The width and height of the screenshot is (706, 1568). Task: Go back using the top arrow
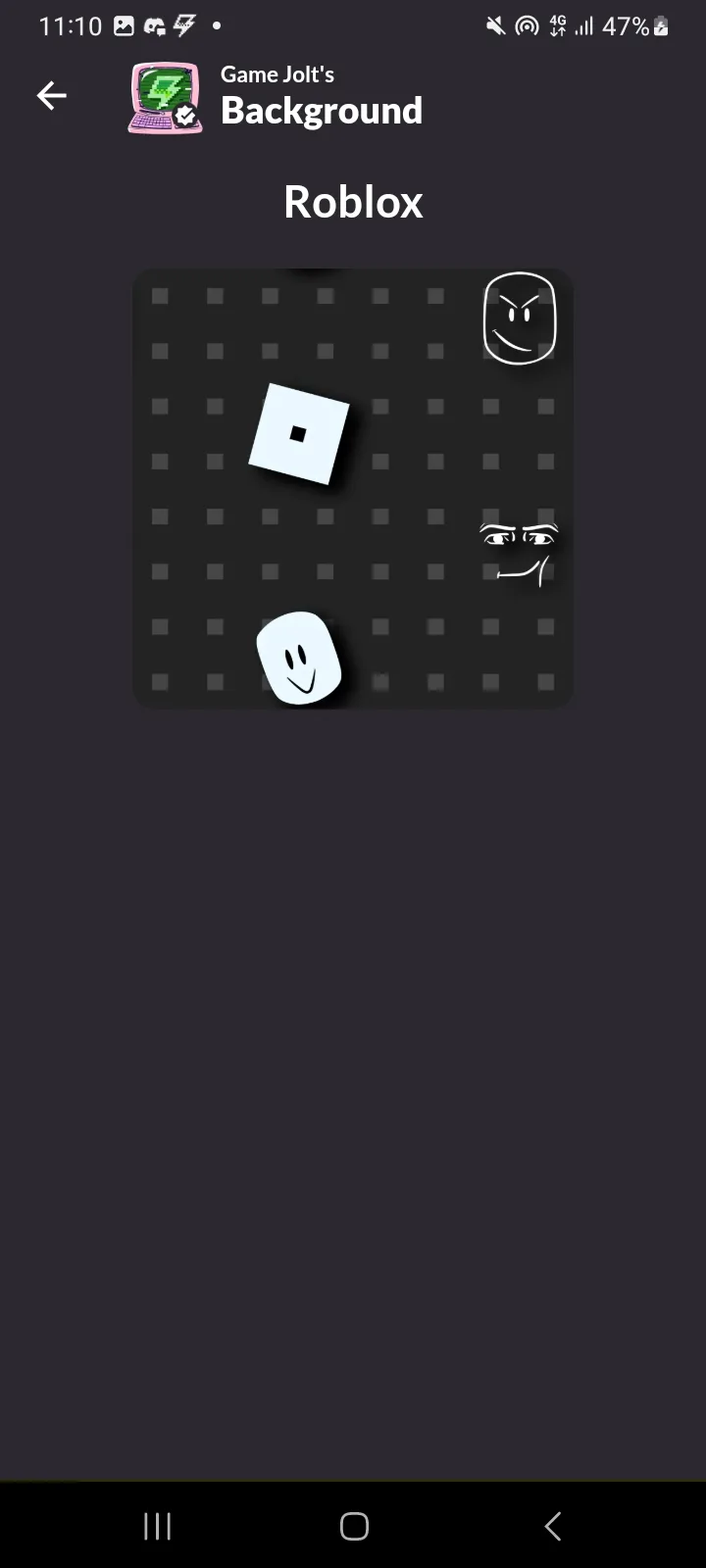(x=51, y=95)
